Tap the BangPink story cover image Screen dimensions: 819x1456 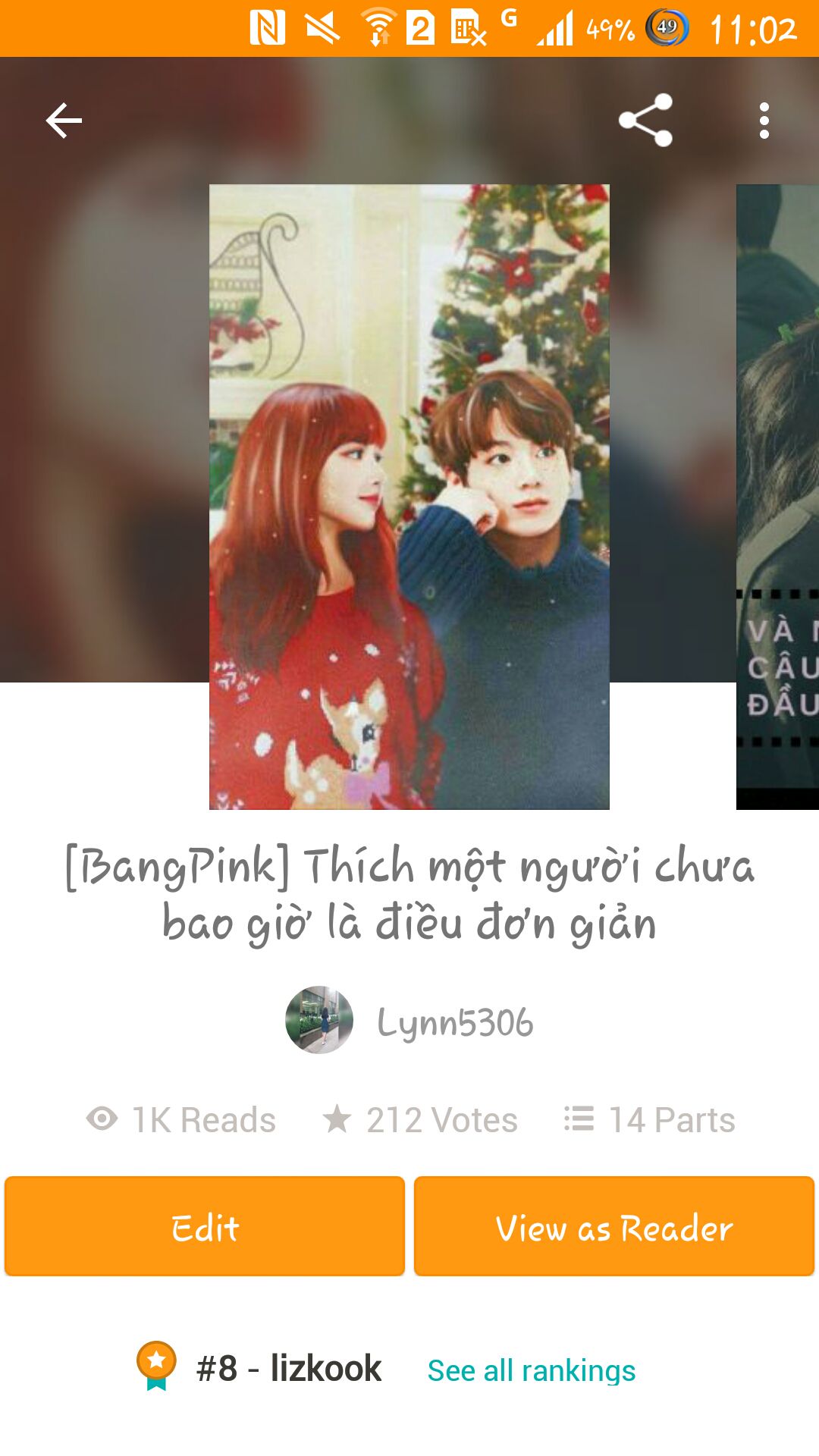click(409, 497)
